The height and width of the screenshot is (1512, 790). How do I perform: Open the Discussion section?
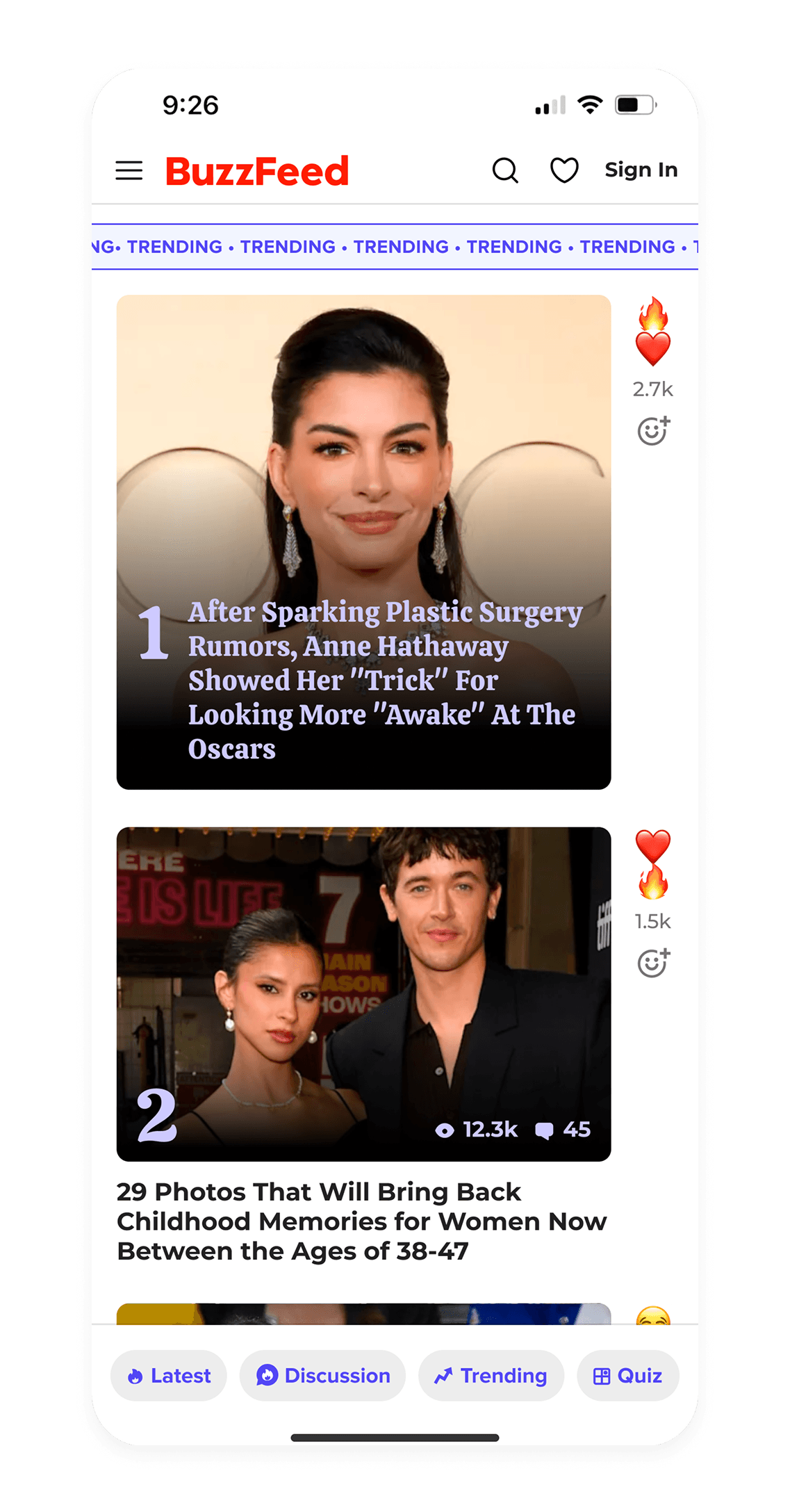pyautogui.click(x=322, y=1376)
